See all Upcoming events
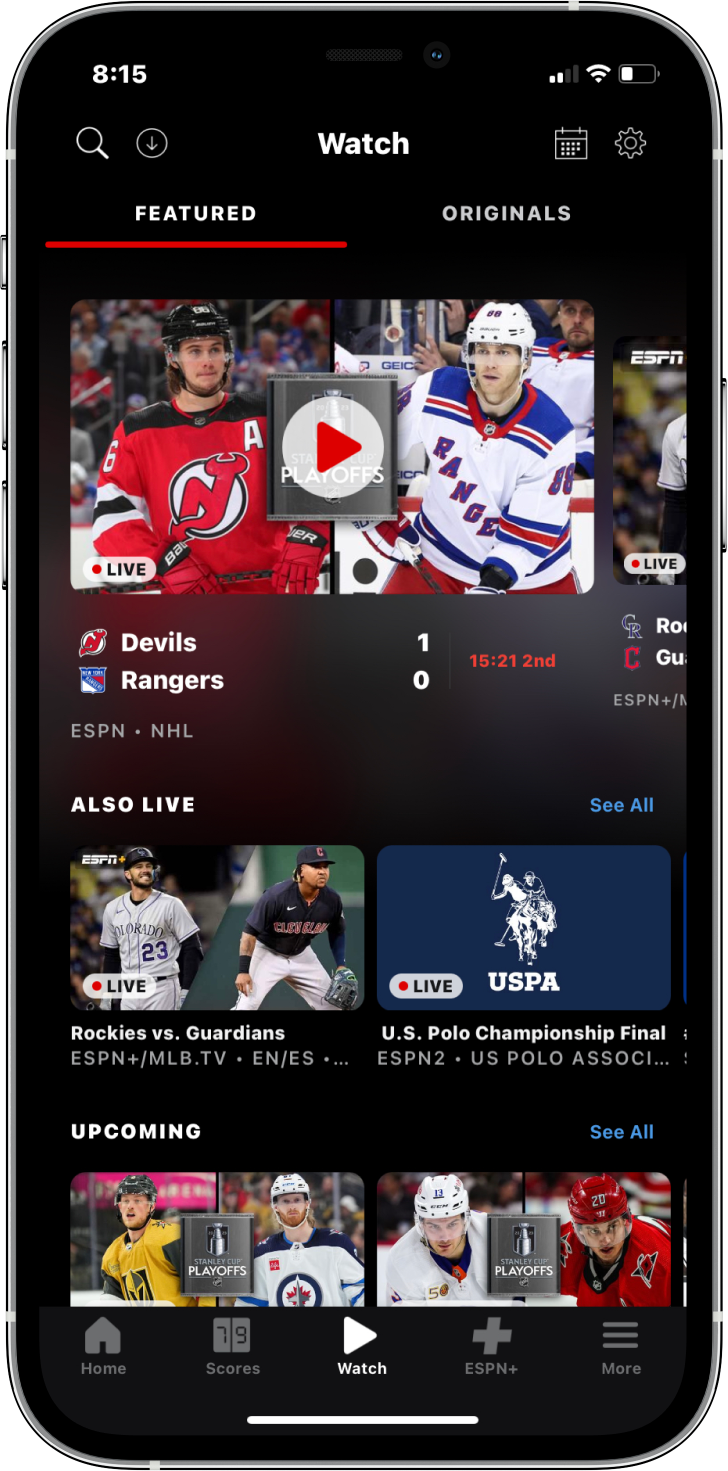Image resolution: width=728 pixels, height=1471 pixels. pos(621,1132)
